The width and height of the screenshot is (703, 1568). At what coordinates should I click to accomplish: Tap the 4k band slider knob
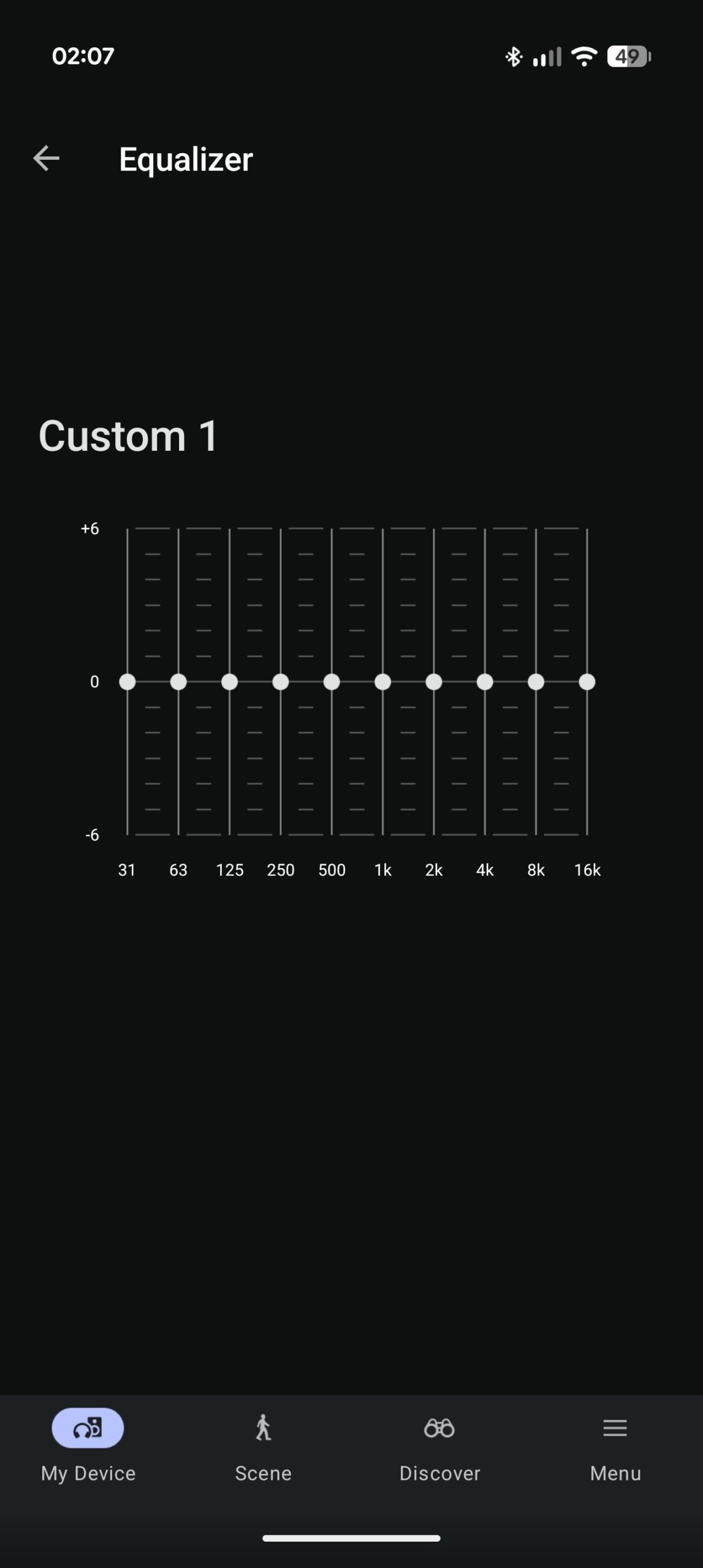485,682
